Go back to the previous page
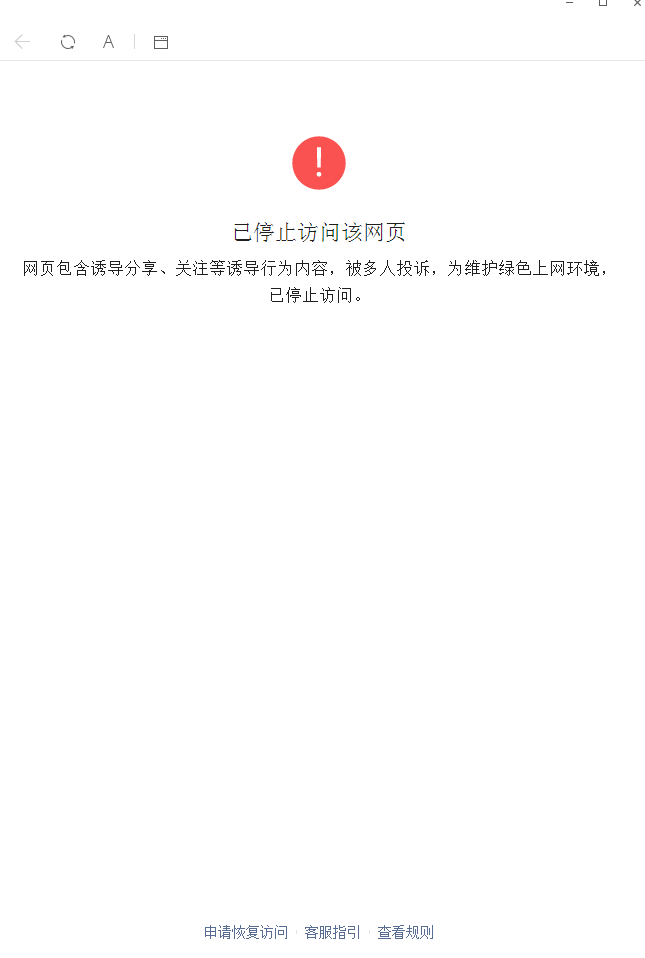 [22, 42]
